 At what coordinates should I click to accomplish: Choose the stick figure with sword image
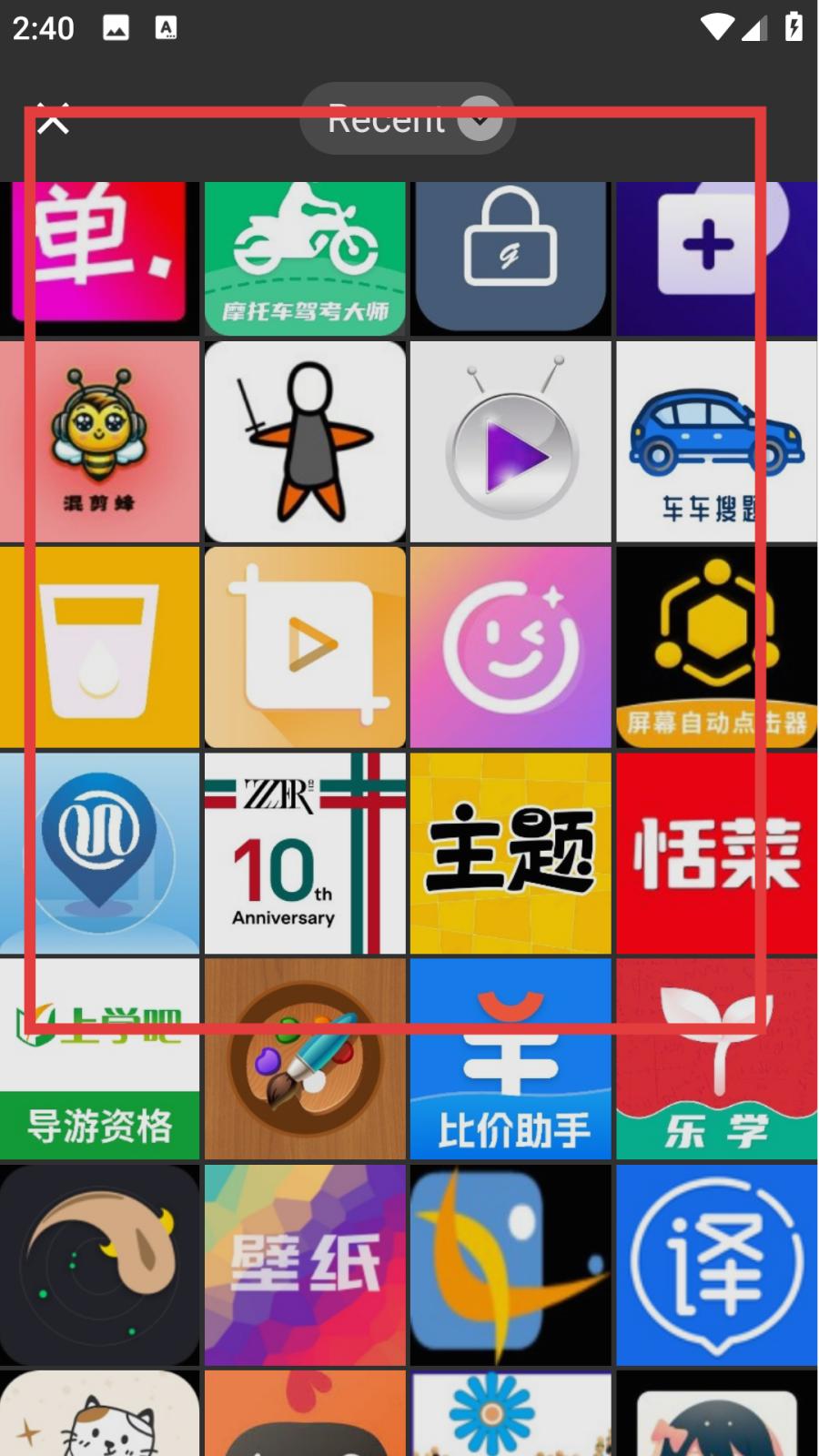(x=305, y=442)
